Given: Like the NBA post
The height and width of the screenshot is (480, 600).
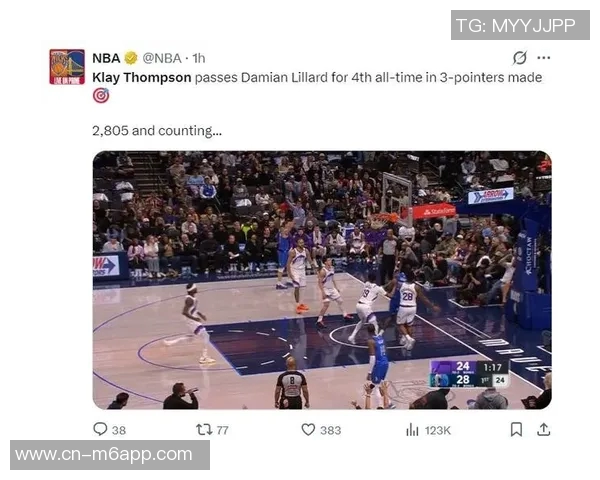Looking at the screenshot, I should pos(308,429).
